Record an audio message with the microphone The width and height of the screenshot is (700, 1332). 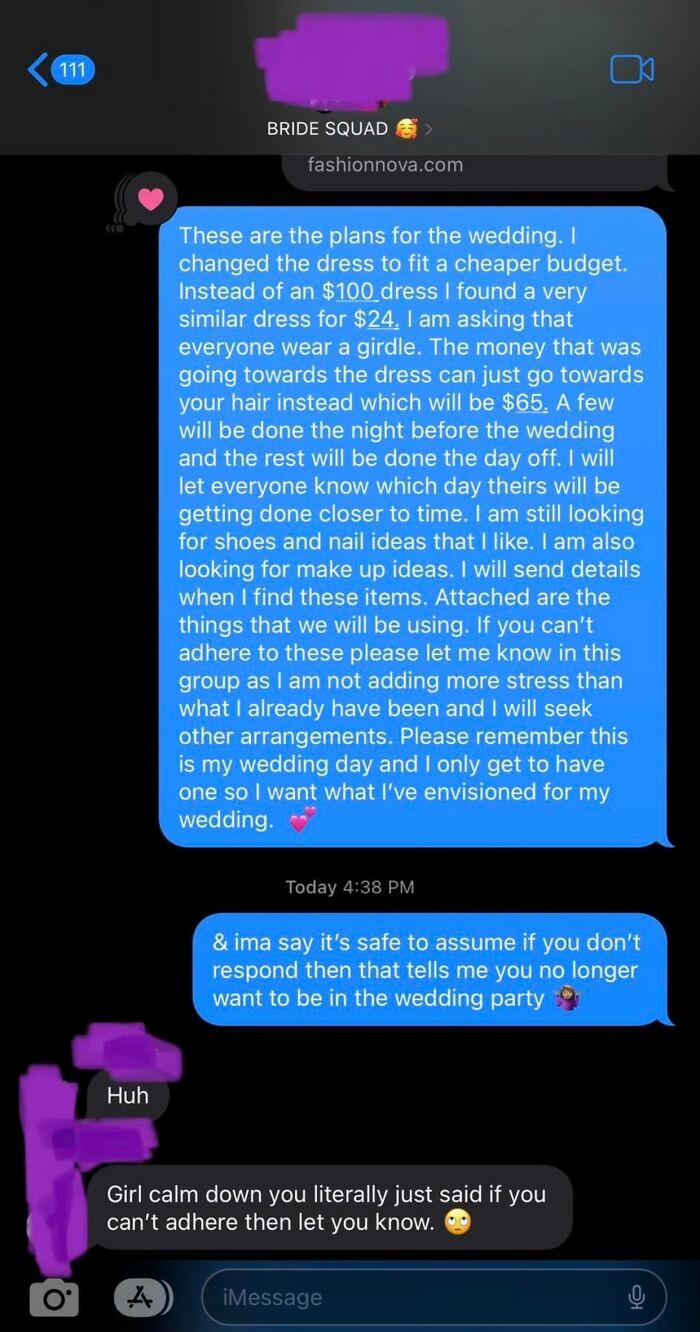point(636,1297)
